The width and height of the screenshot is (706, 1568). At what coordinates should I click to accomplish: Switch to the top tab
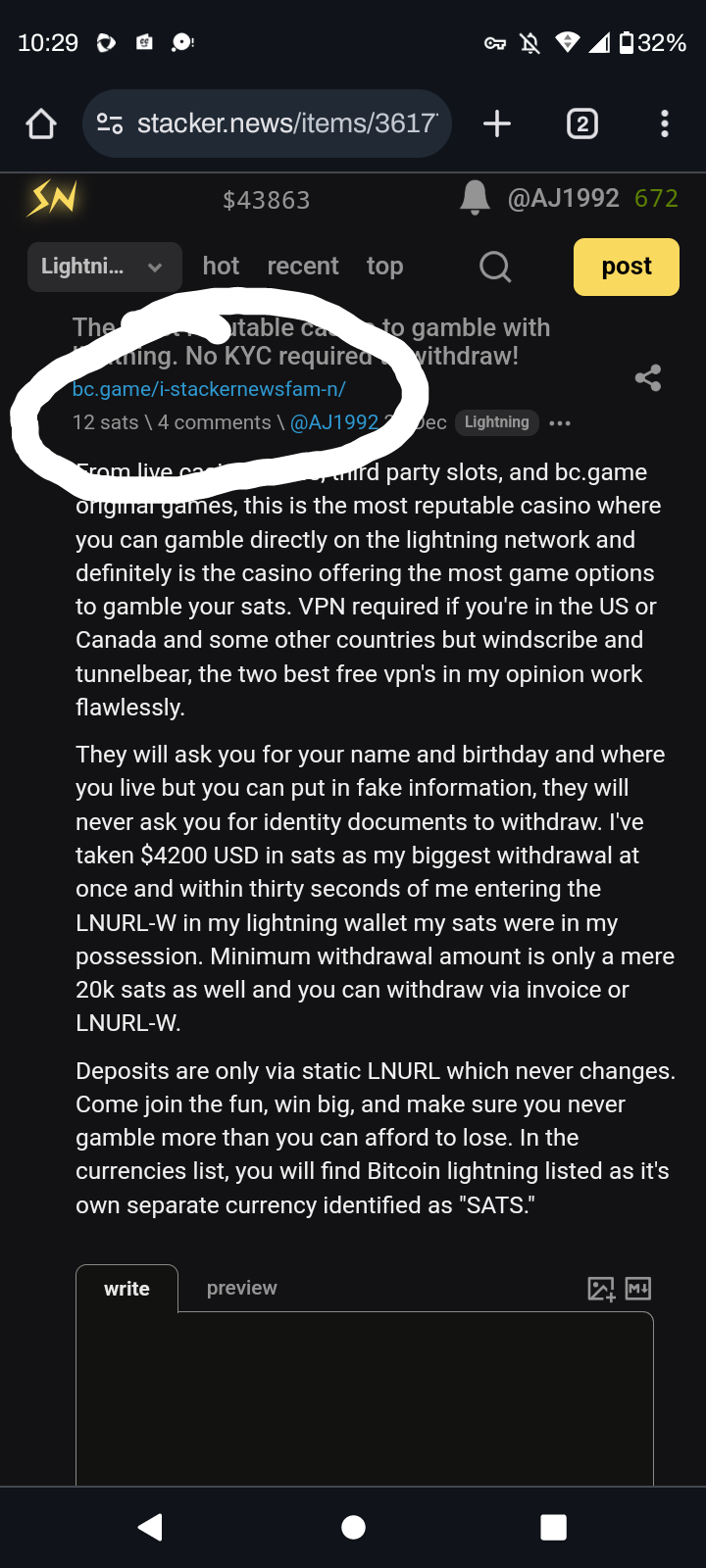[x=384, y=266]
